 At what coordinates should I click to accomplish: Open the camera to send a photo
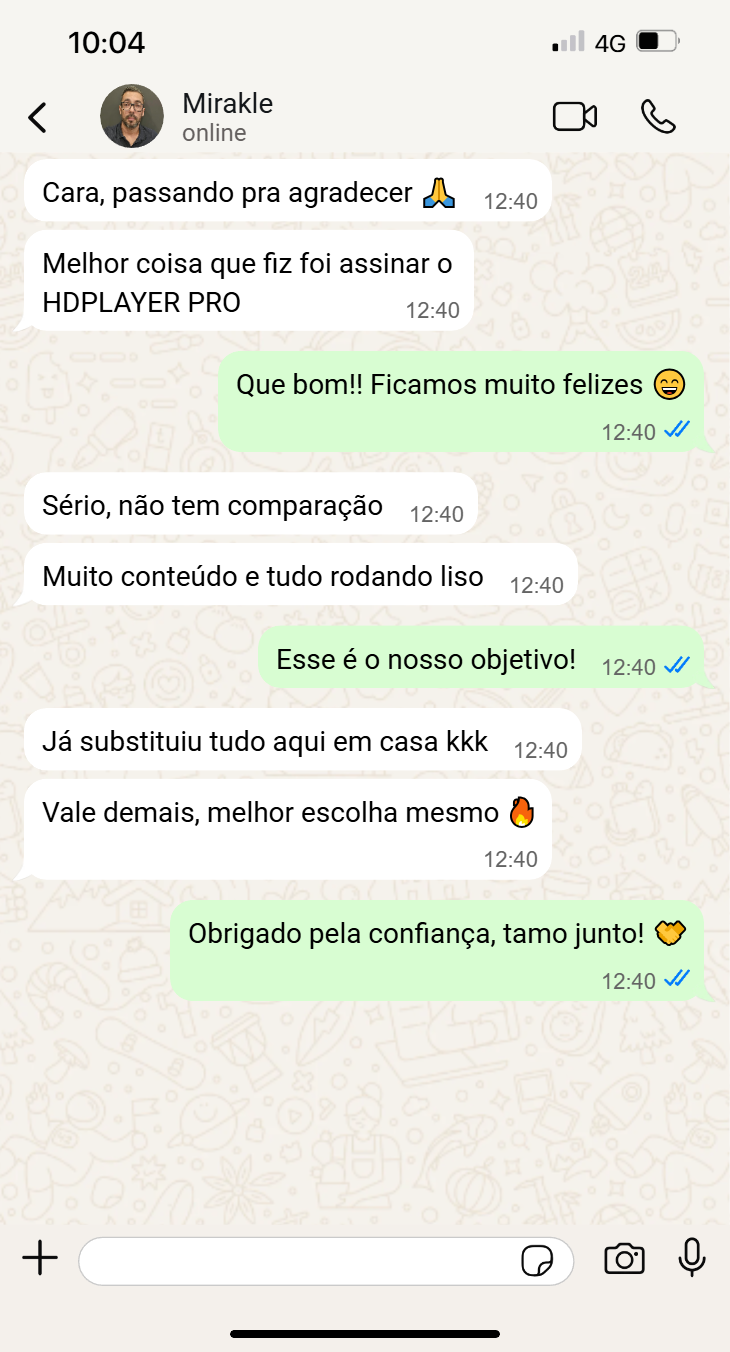coord(624,1259)
